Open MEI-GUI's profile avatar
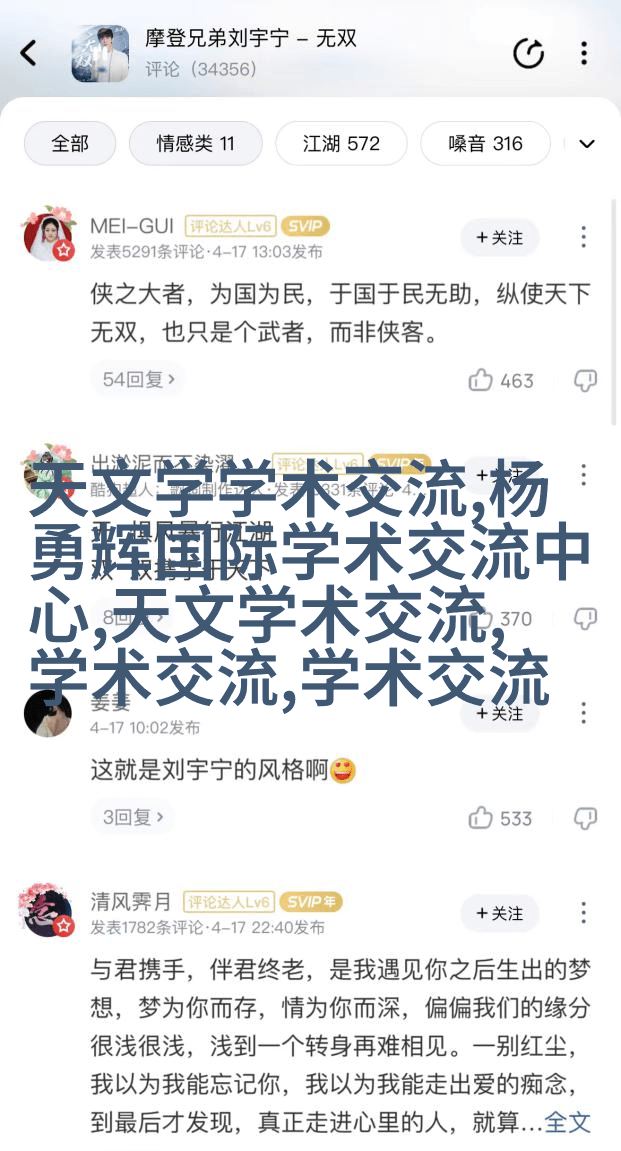Screen dimensions: 621x1151 tap(49, 236)
